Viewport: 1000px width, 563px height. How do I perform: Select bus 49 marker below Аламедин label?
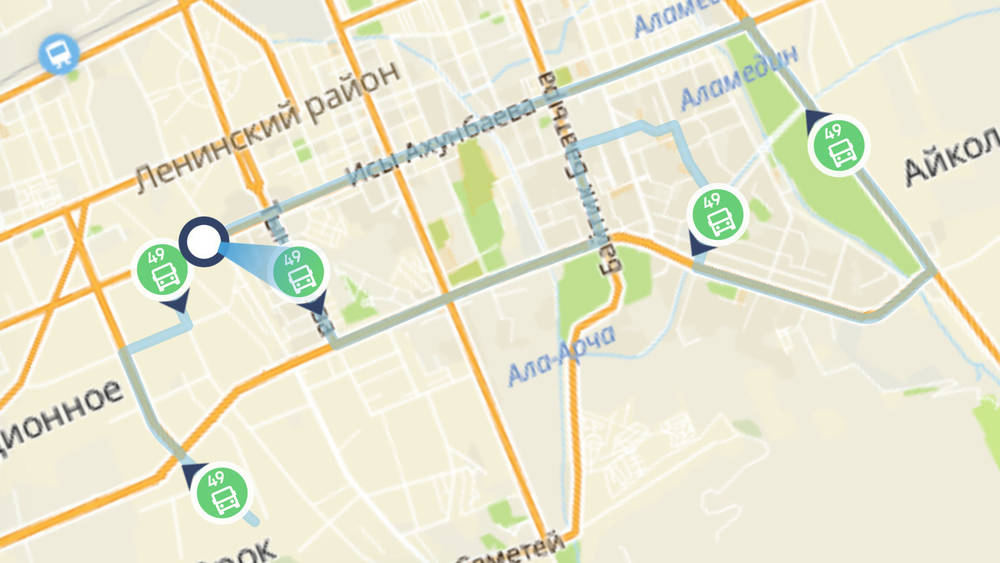click(x=717, y=214)
